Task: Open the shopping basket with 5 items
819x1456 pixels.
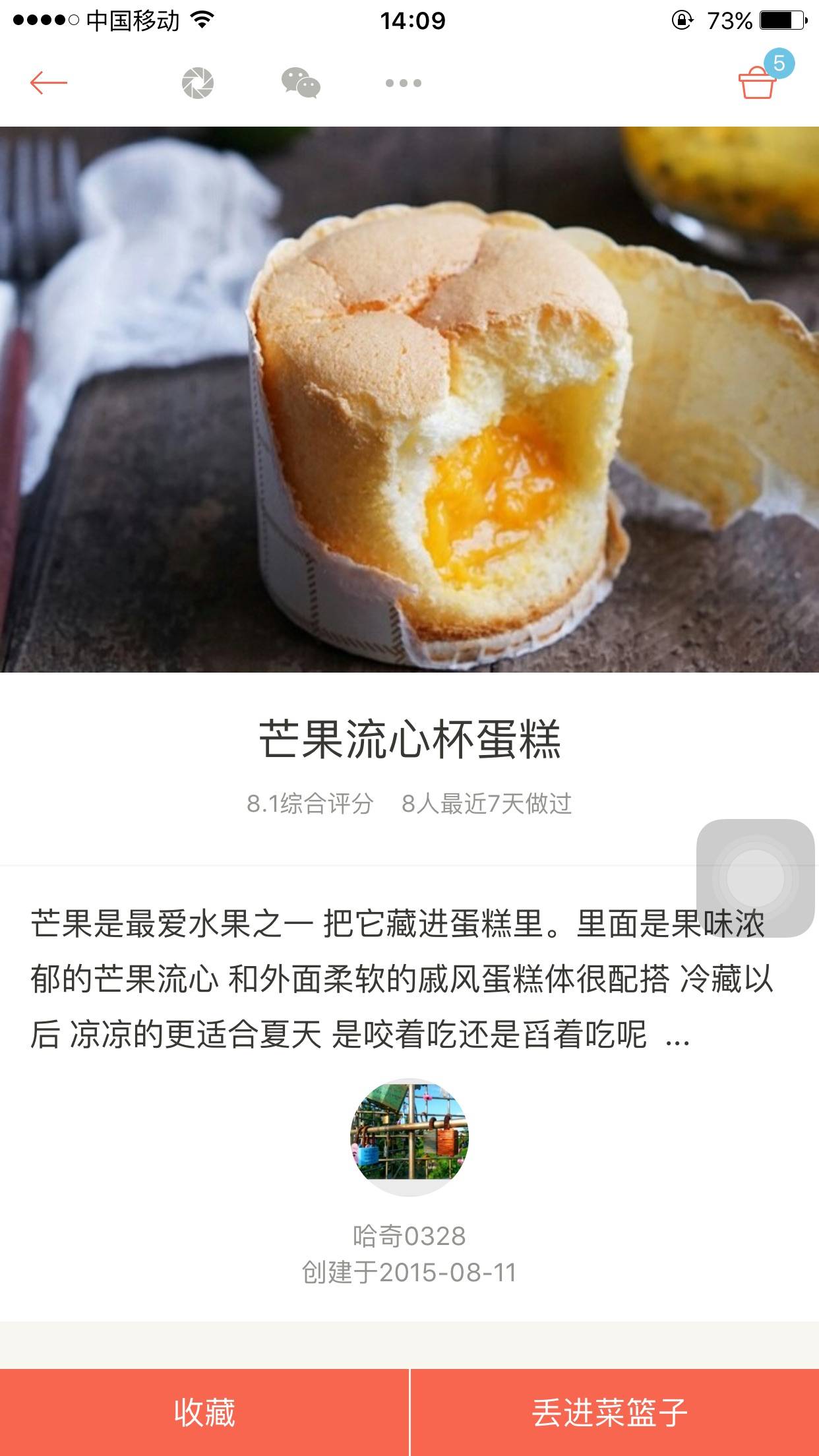Action: click(x=758, y=84)
